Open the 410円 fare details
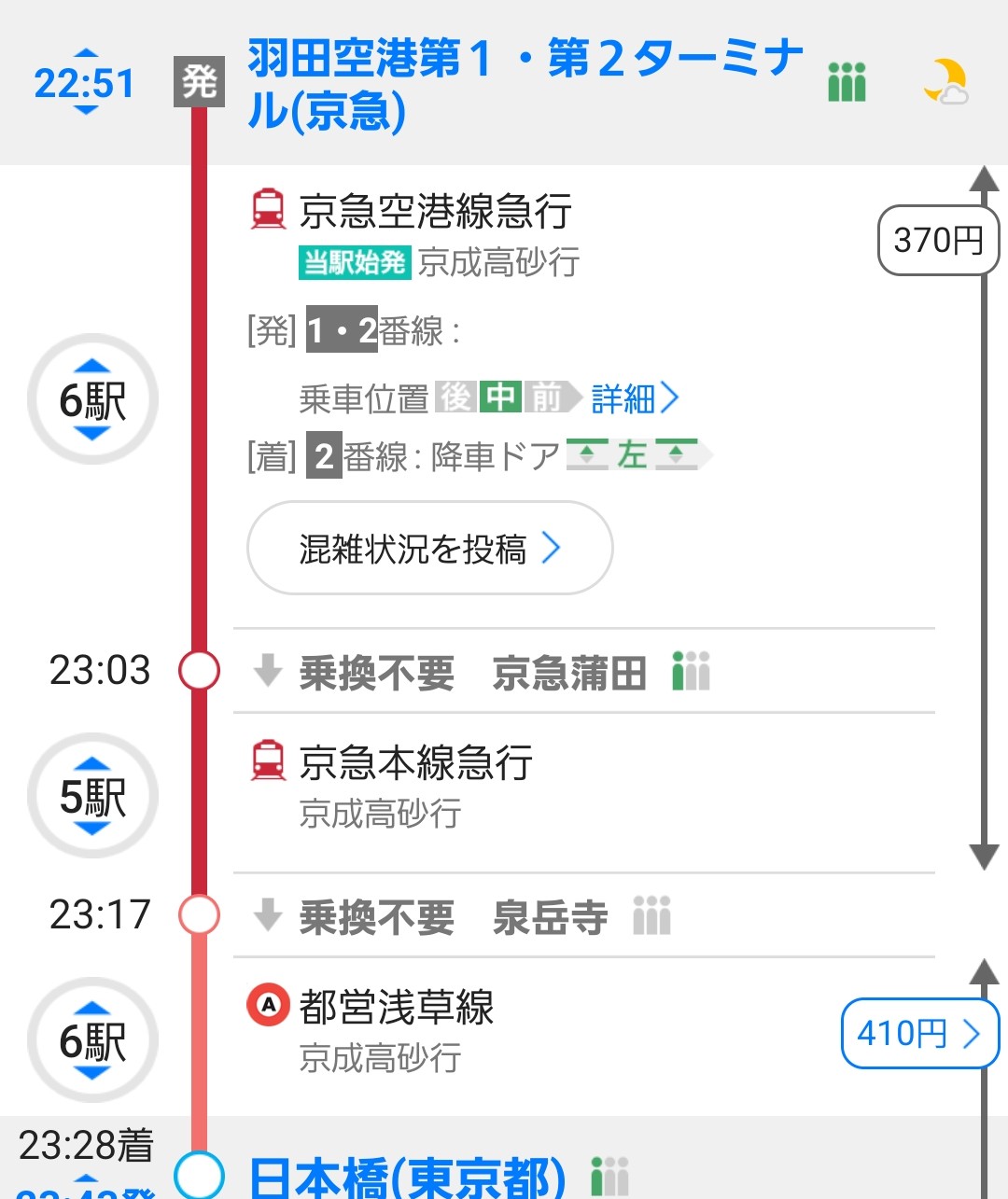Image resolution: width=1008 pixels, height=1199 pixels. coord(918,1033)
